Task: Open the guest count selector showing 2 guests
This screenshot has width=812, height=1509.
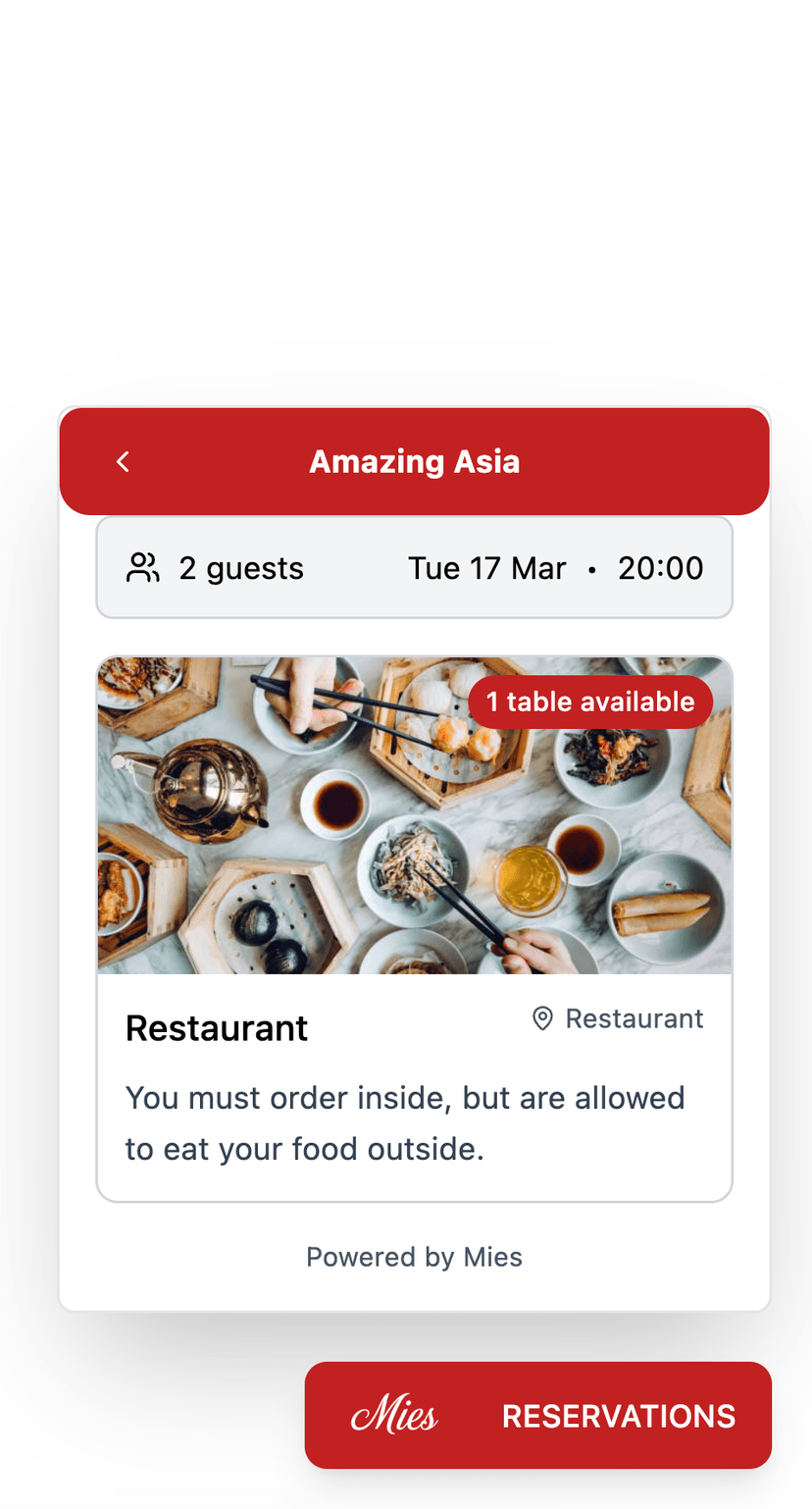Action: (x=240, y=567)
